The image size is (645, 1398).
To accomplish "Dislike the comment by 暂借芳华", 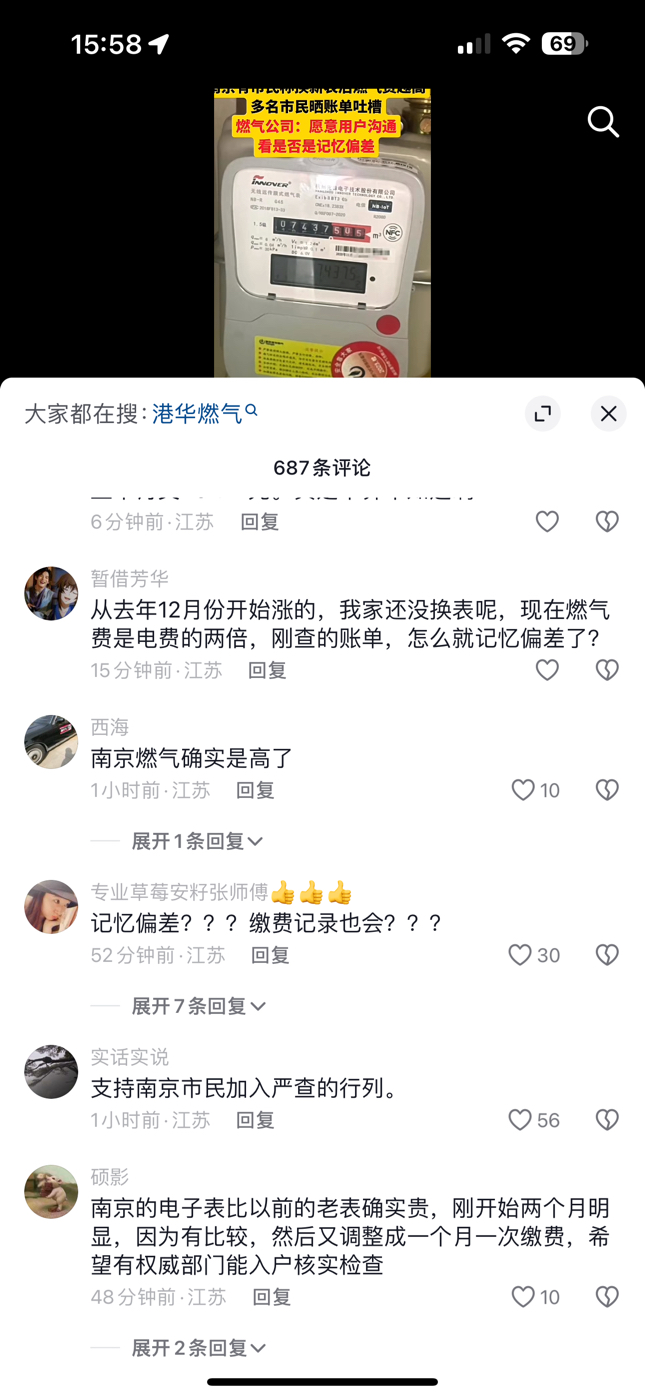I will [607, 670].
